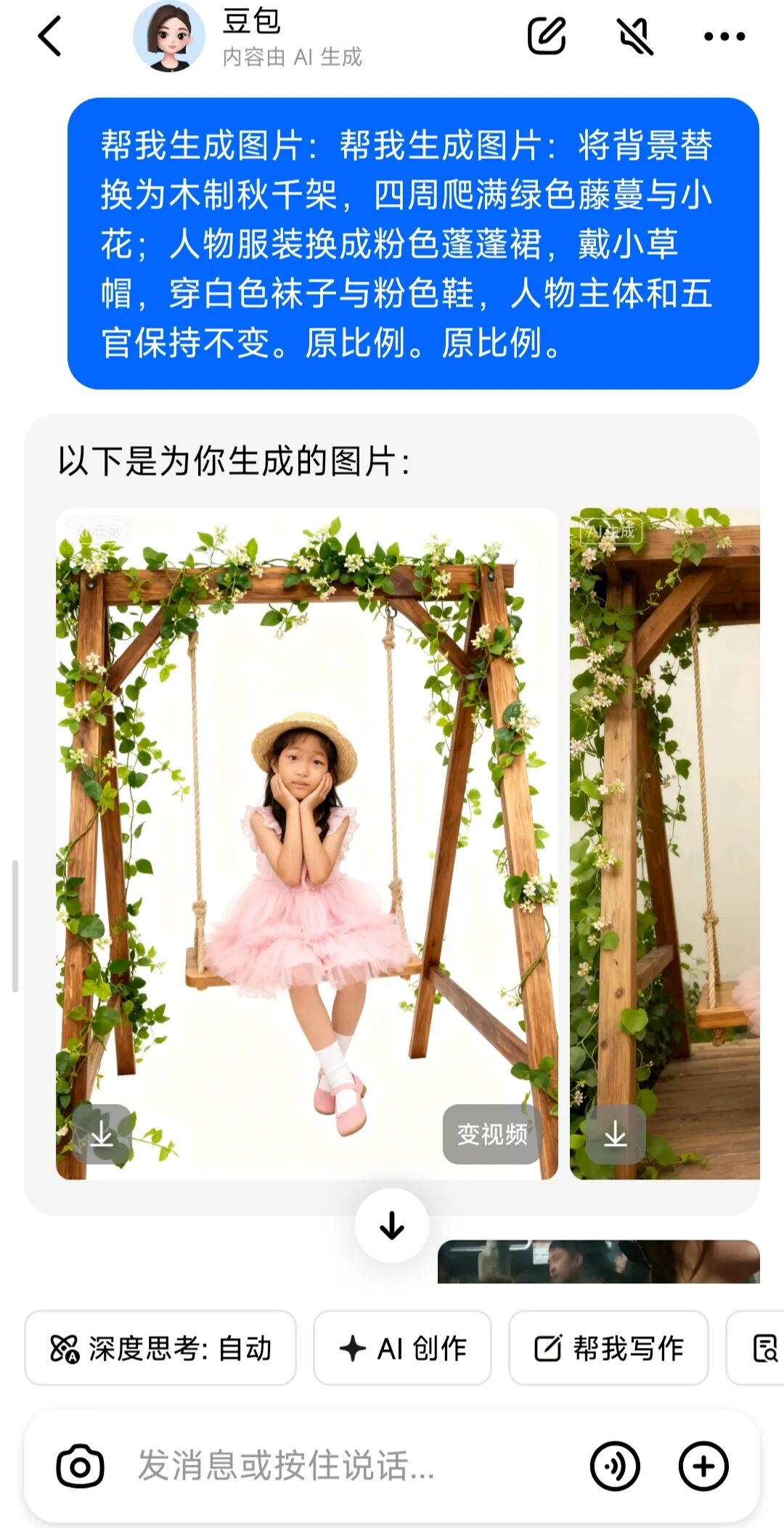Open the camera from the message bar
Screen dimensions: 784x1528
(80, 1466)
